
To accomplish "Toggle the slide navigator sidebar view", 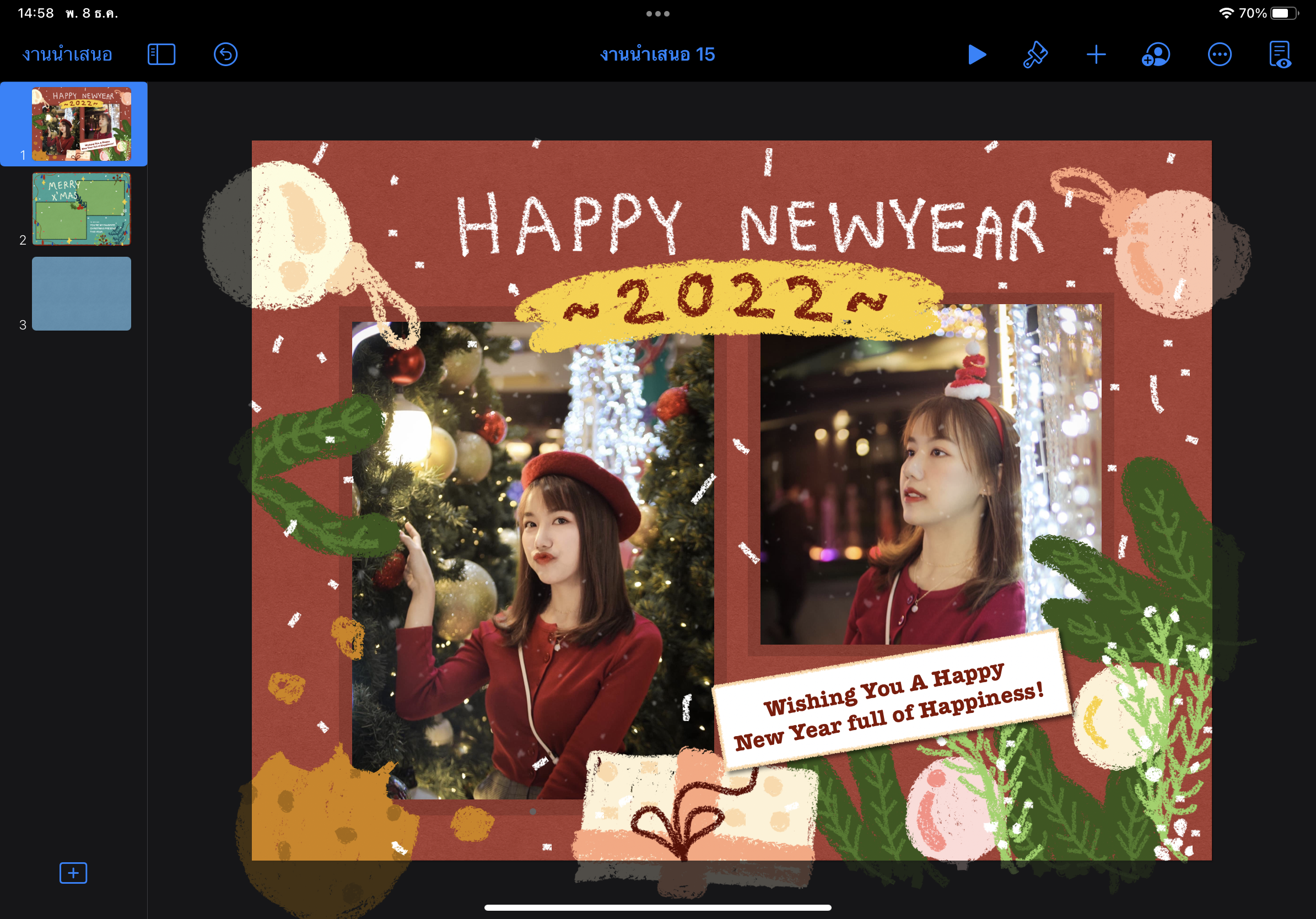I will pyautogui.click(x=161, y=55).
